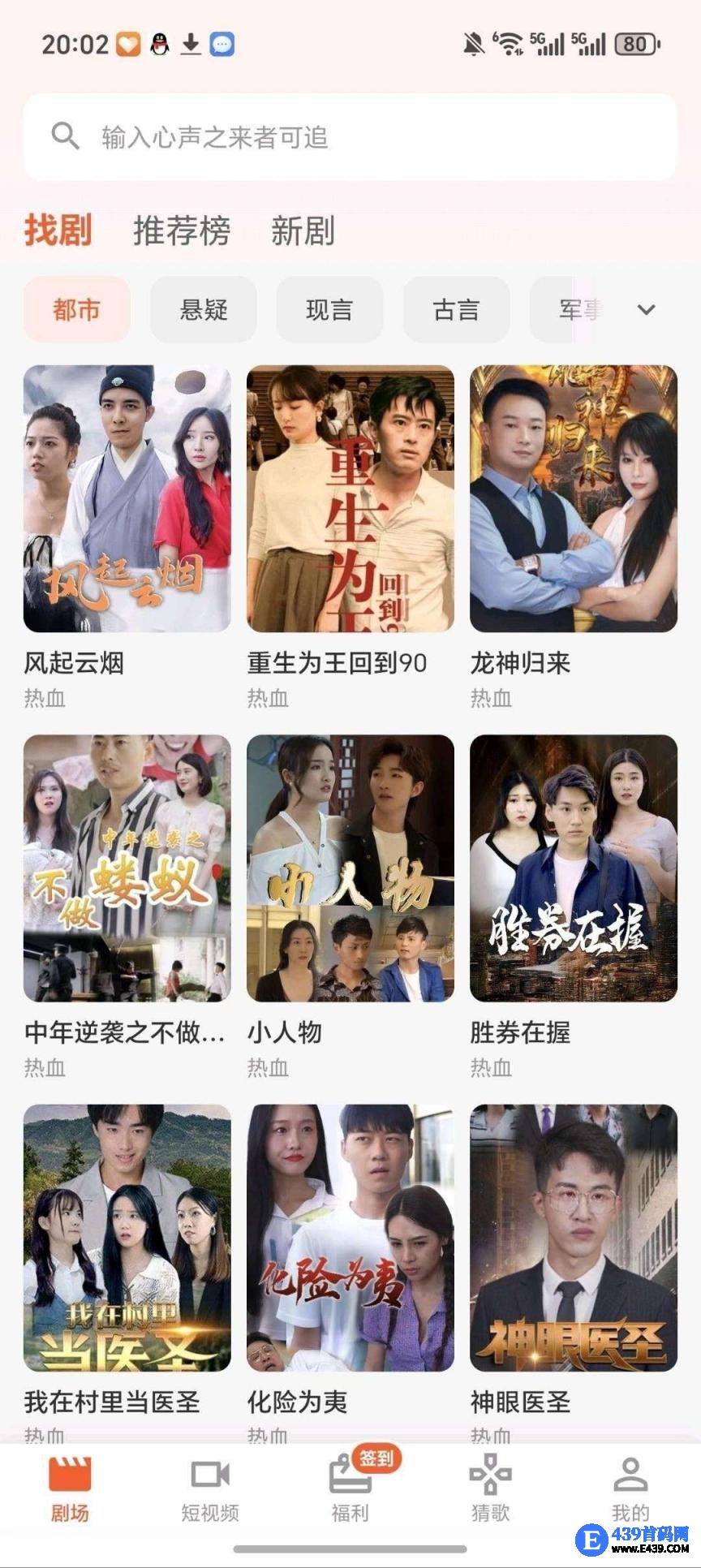
Task: Open 中年逆袭之不做蝼蚁 drama card
Action: (x=127, y=868)
